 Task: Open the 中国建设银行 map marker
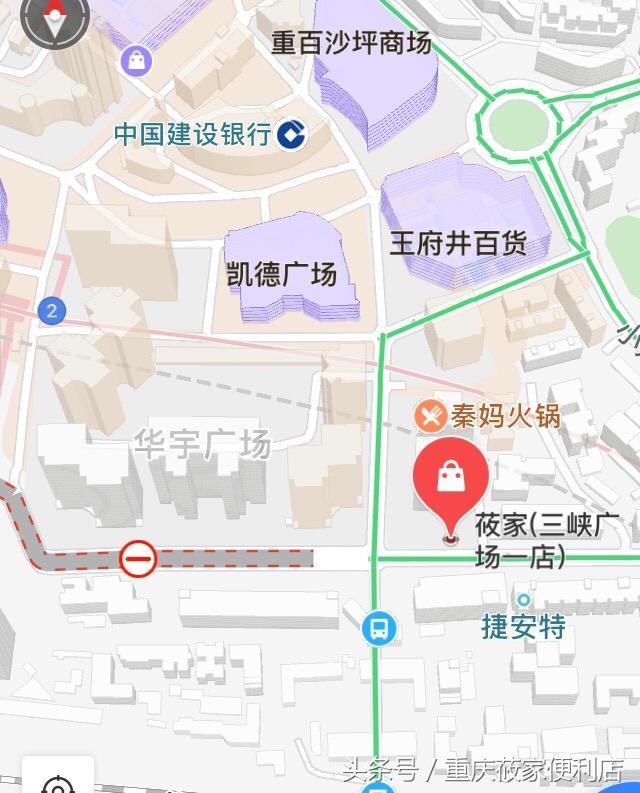click(x=292, y=133)
